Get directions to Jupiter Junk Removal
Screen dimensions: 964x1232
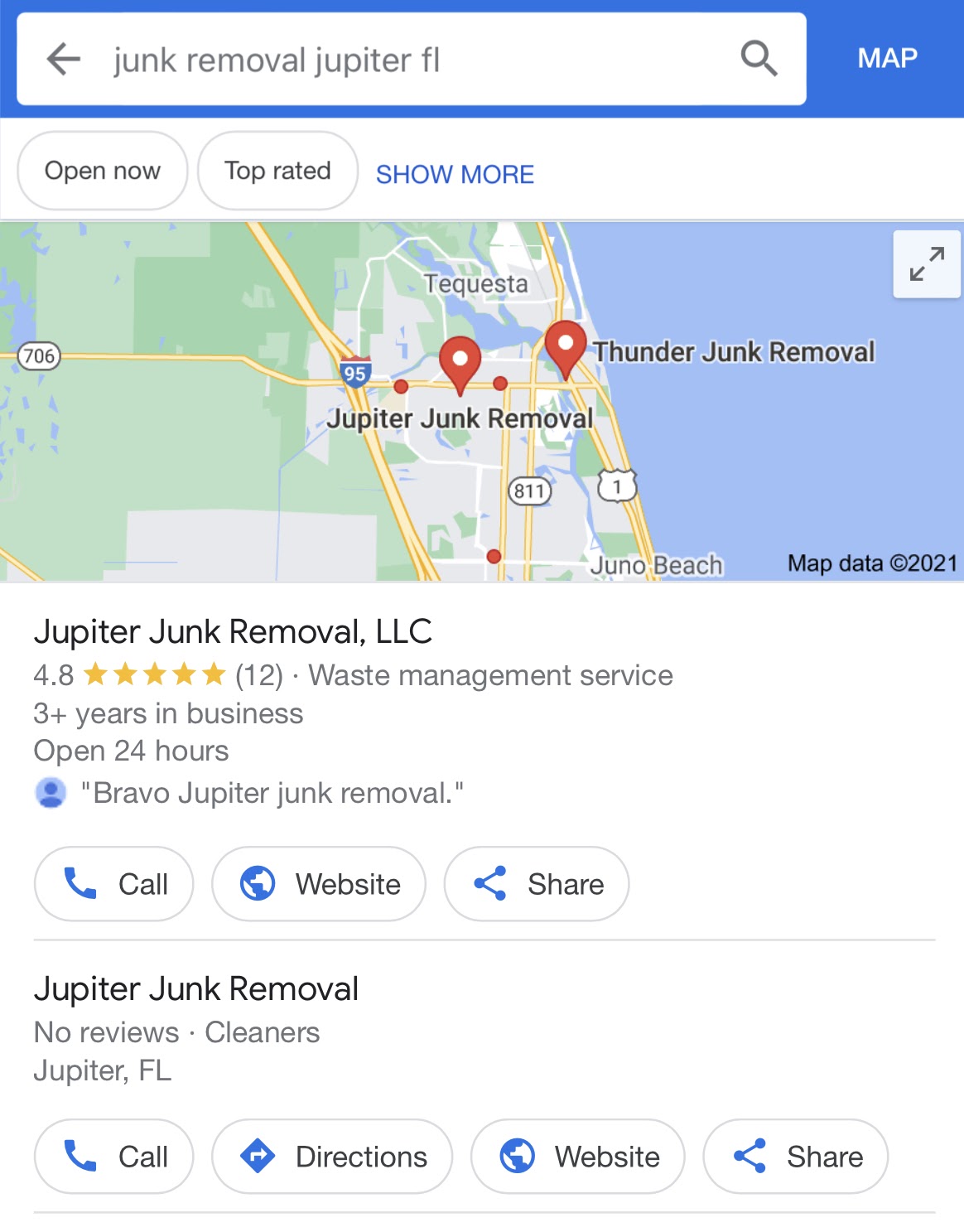[332, 1156]
